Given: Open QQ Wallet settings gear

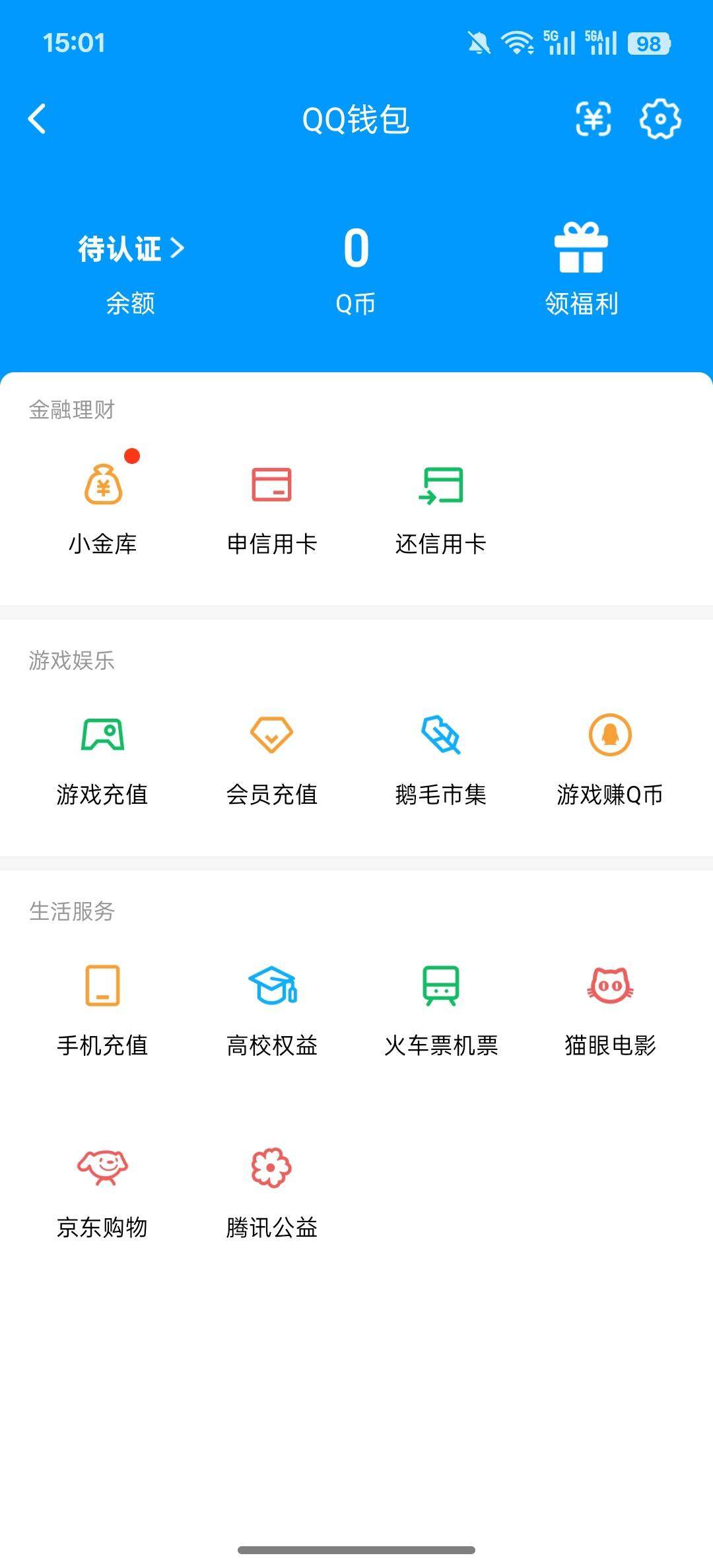Looking at the screenshot, I should tap(660, 120).
